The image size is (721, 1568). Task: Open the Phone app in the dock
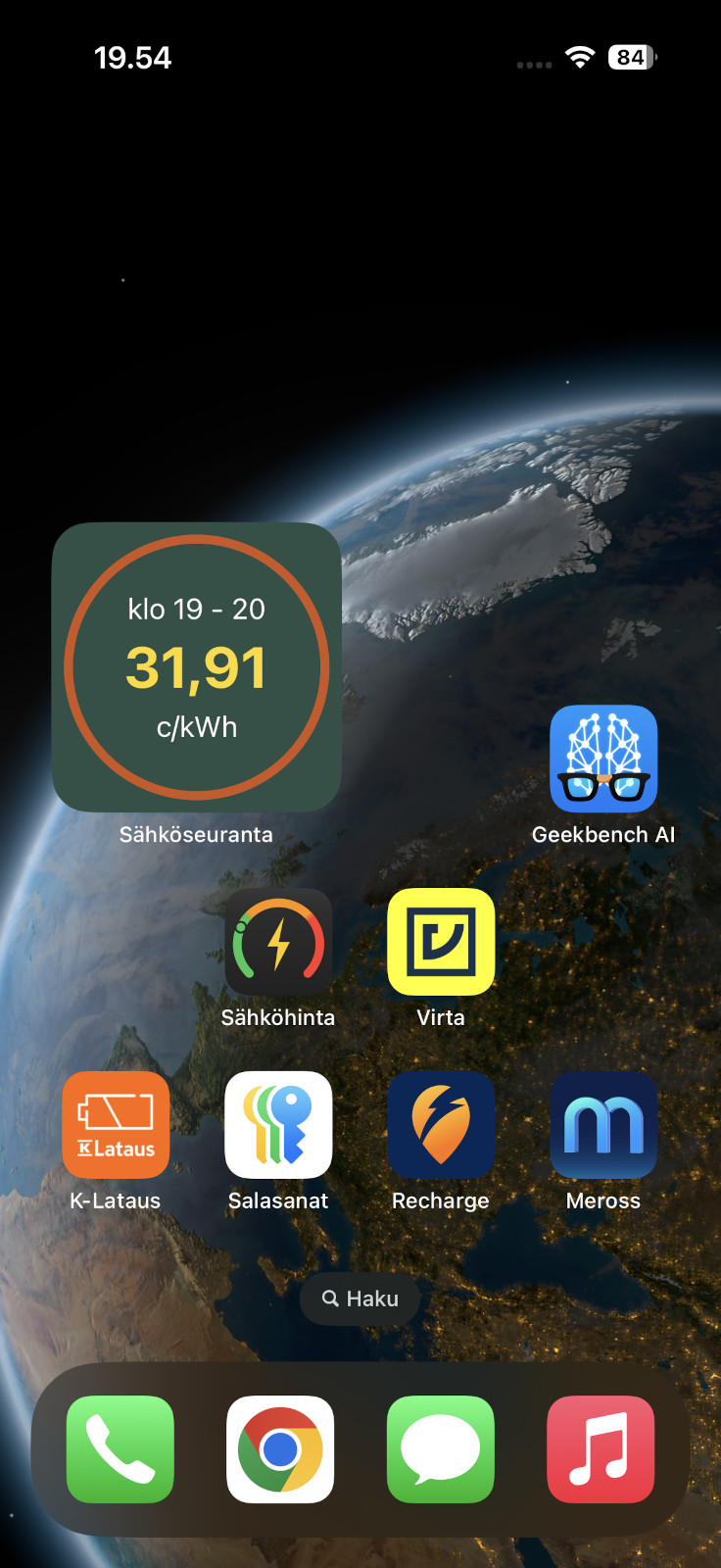(x=120, y=1449)
